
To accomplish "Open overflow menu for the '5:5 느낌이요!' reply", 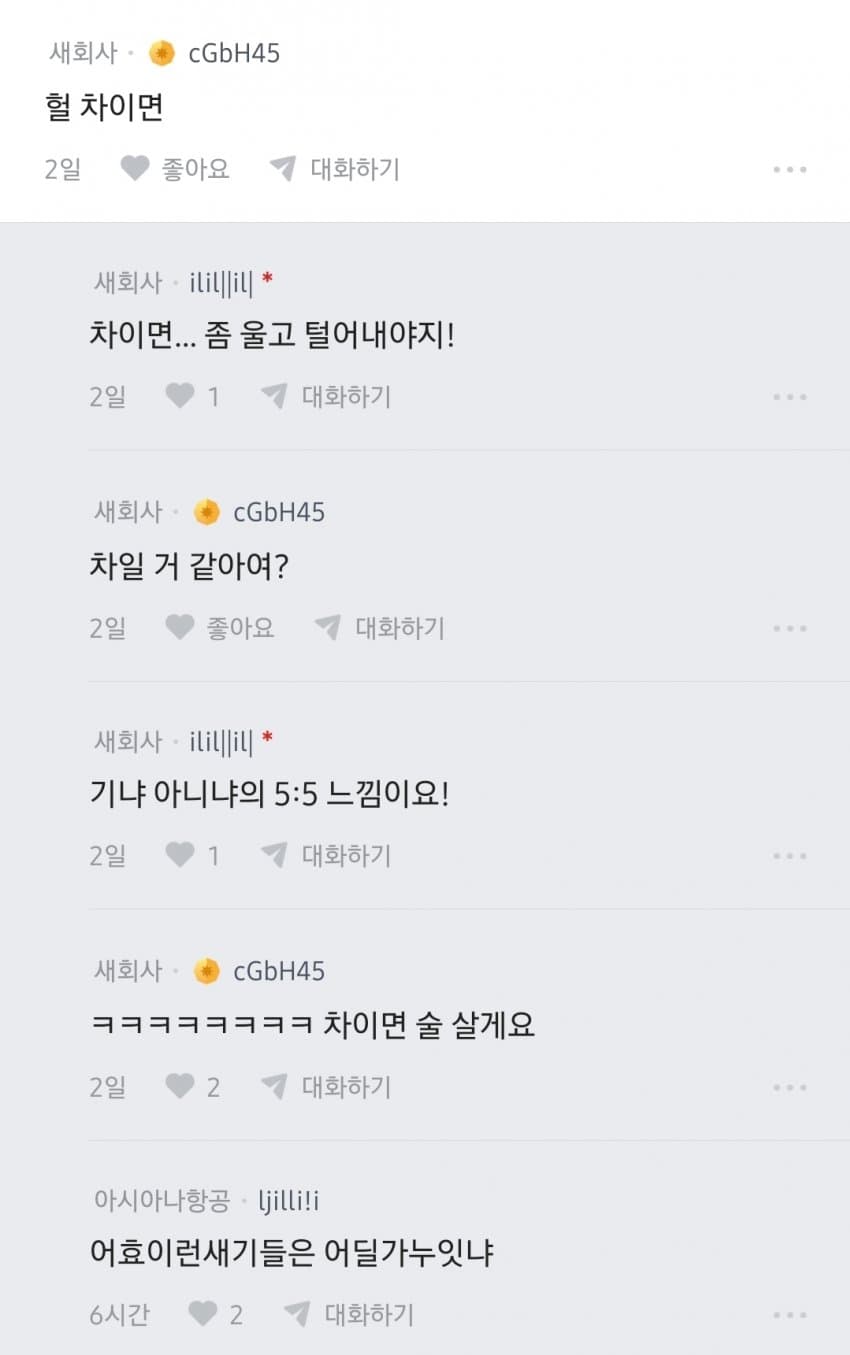I will tap(789, 857).
